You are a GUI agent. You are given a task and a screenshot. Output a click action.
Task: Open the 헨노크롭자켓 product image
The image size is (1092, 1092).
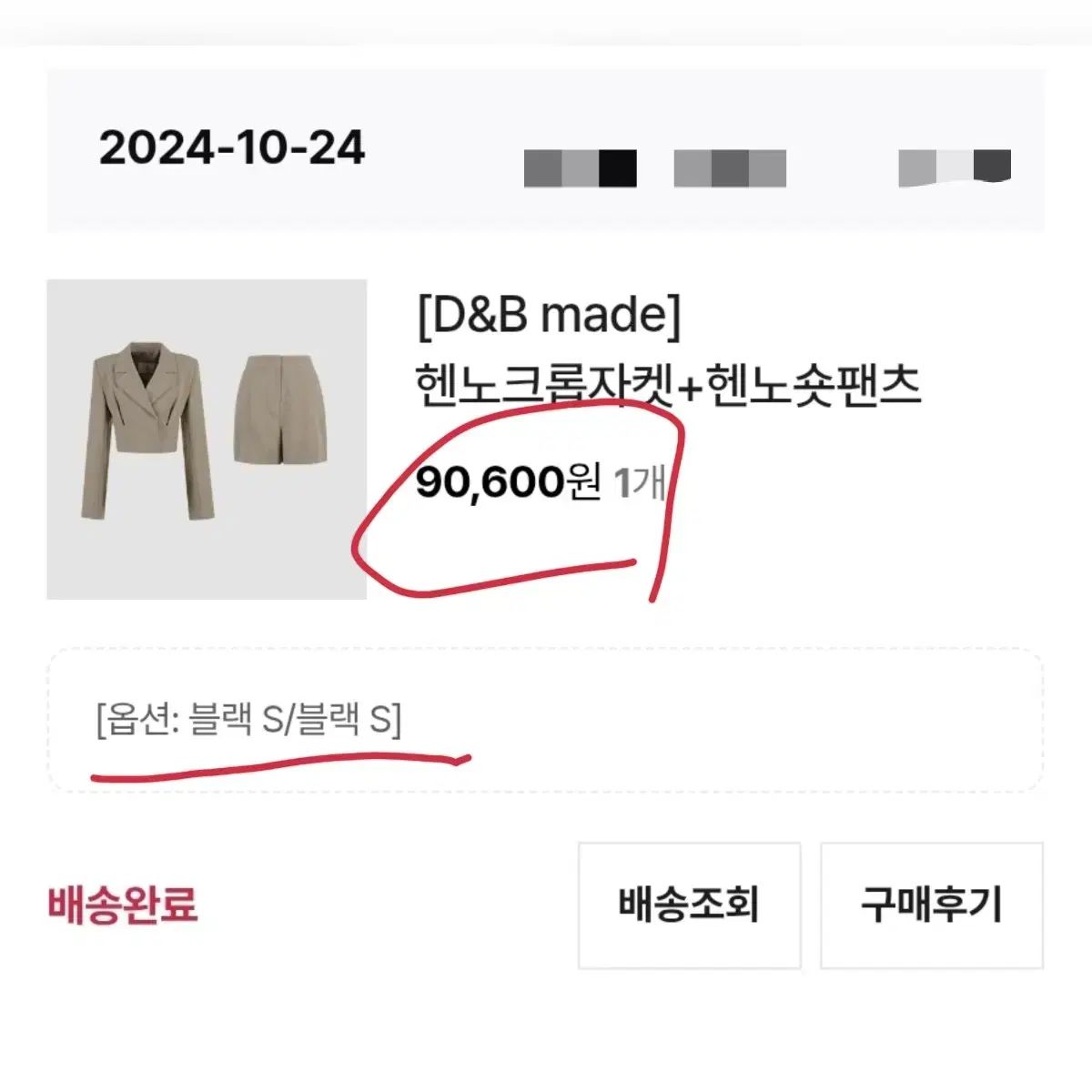pos(207,440)
